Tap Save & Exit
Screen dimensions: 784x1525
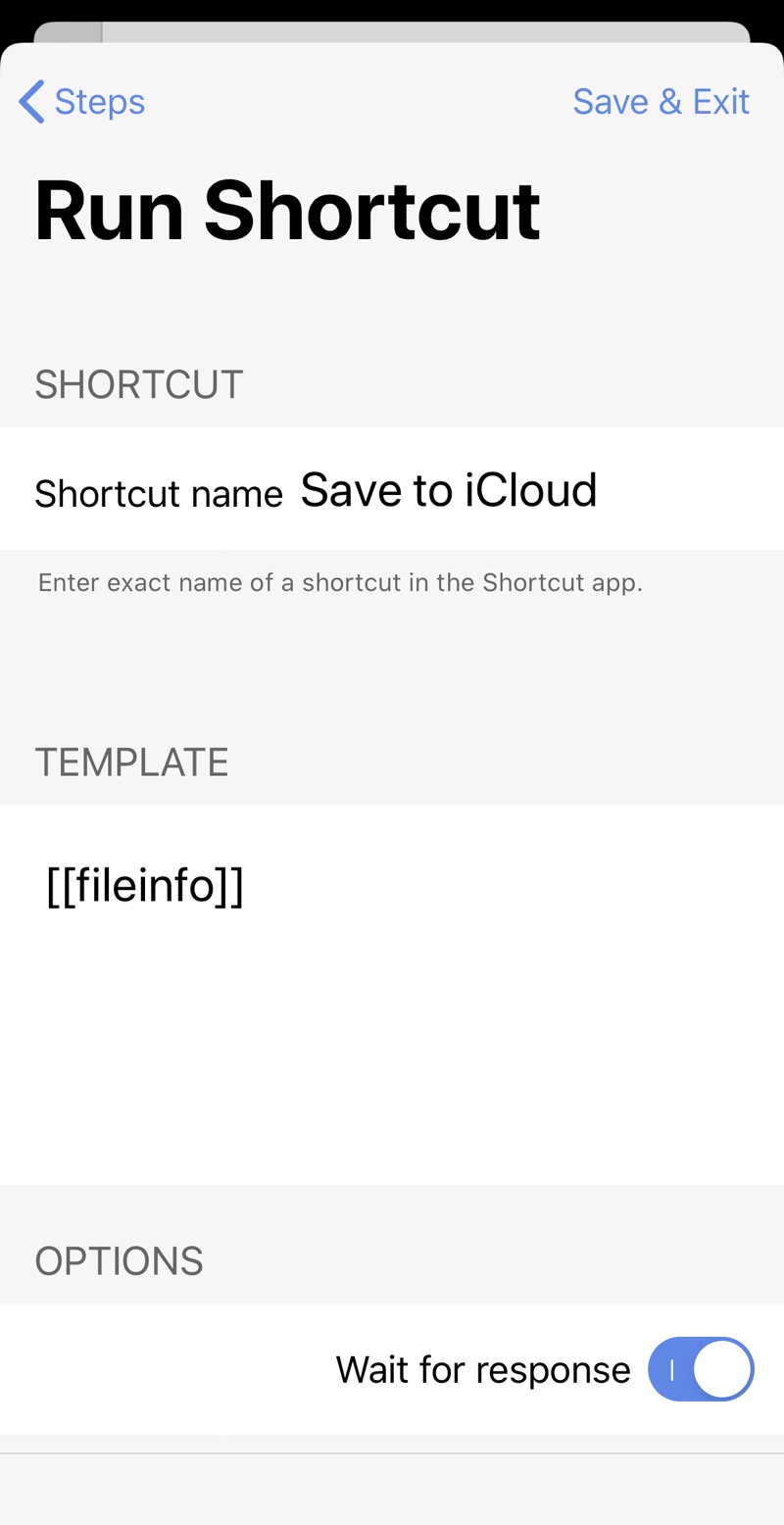(x=661, y=102)
